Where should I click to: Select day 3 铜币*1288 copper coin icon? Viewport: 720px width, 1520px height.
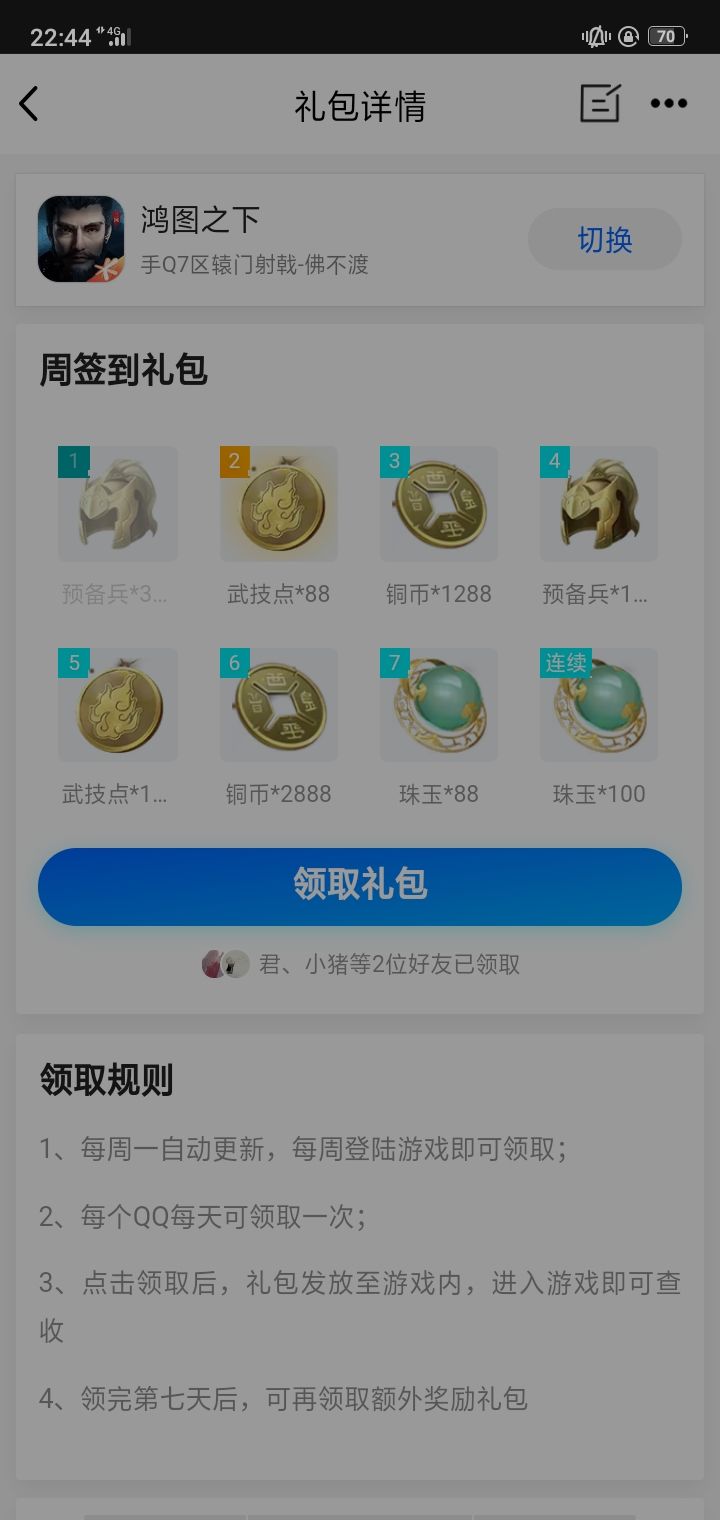(438, 504)
